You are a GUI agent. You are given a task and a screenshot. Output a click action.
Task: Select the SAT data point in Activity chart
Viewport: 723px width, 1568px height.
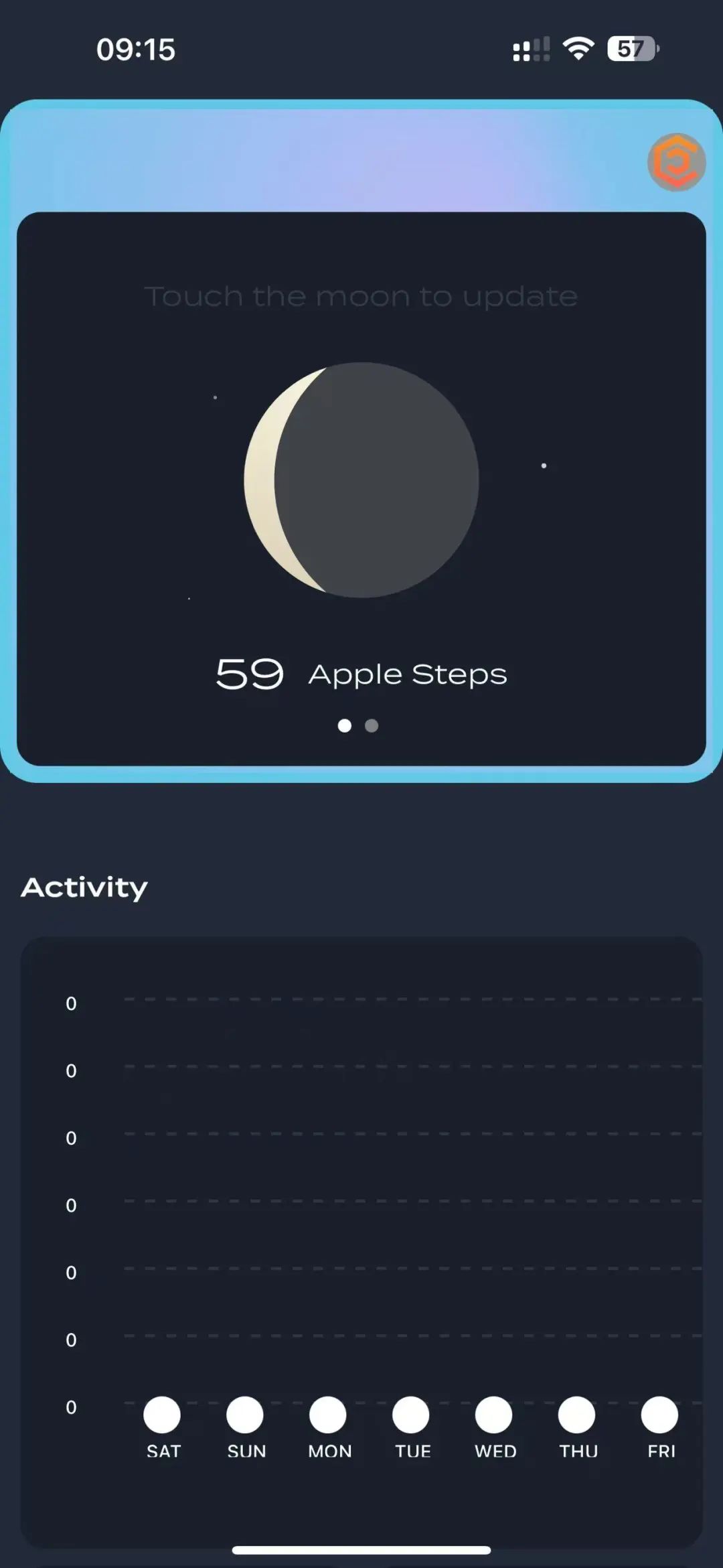162,1415
